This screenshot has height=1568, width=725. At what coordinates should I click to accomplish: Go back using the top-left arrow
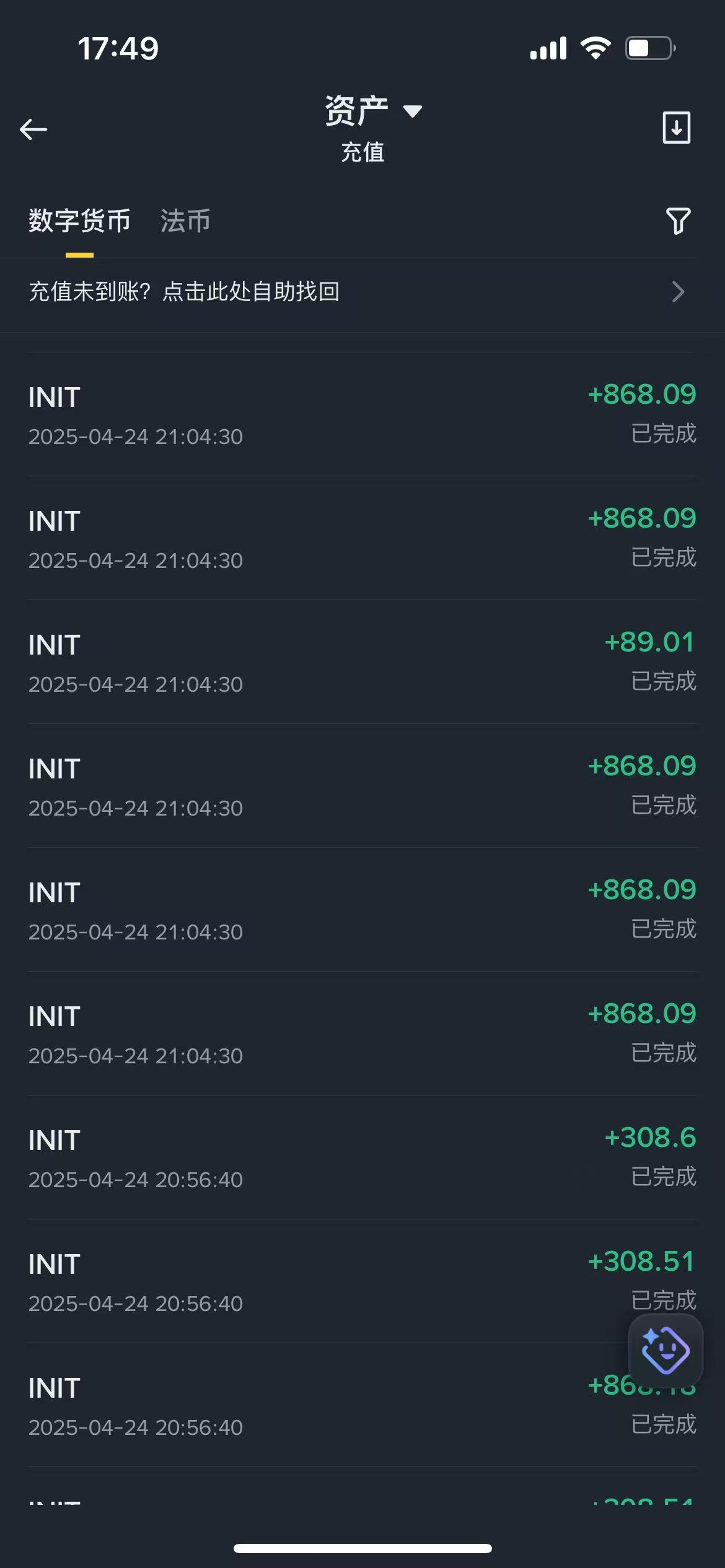coord(33,129)
